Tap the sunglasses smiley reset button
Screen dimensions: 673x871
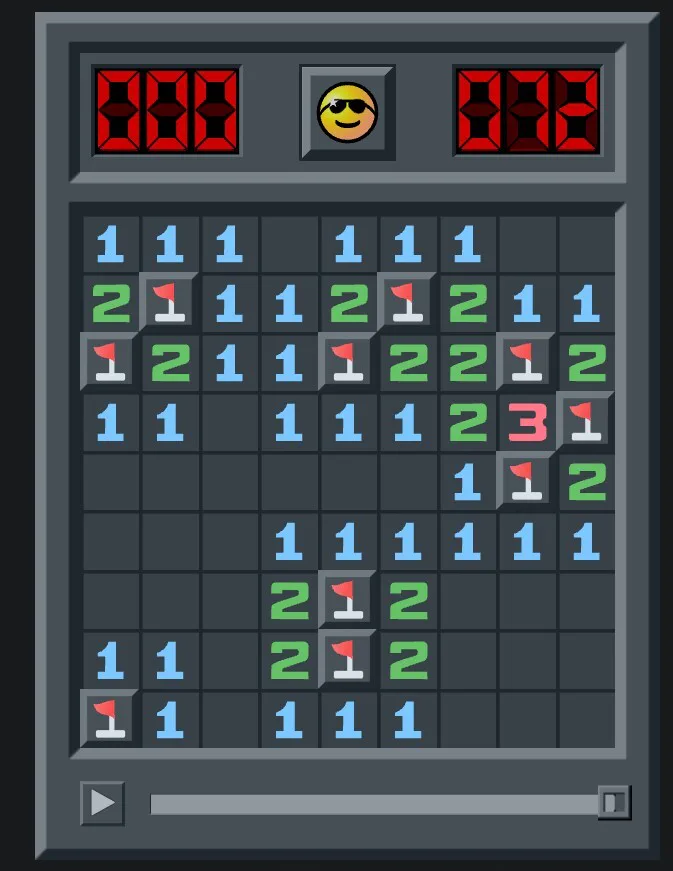tap(347, 112)
